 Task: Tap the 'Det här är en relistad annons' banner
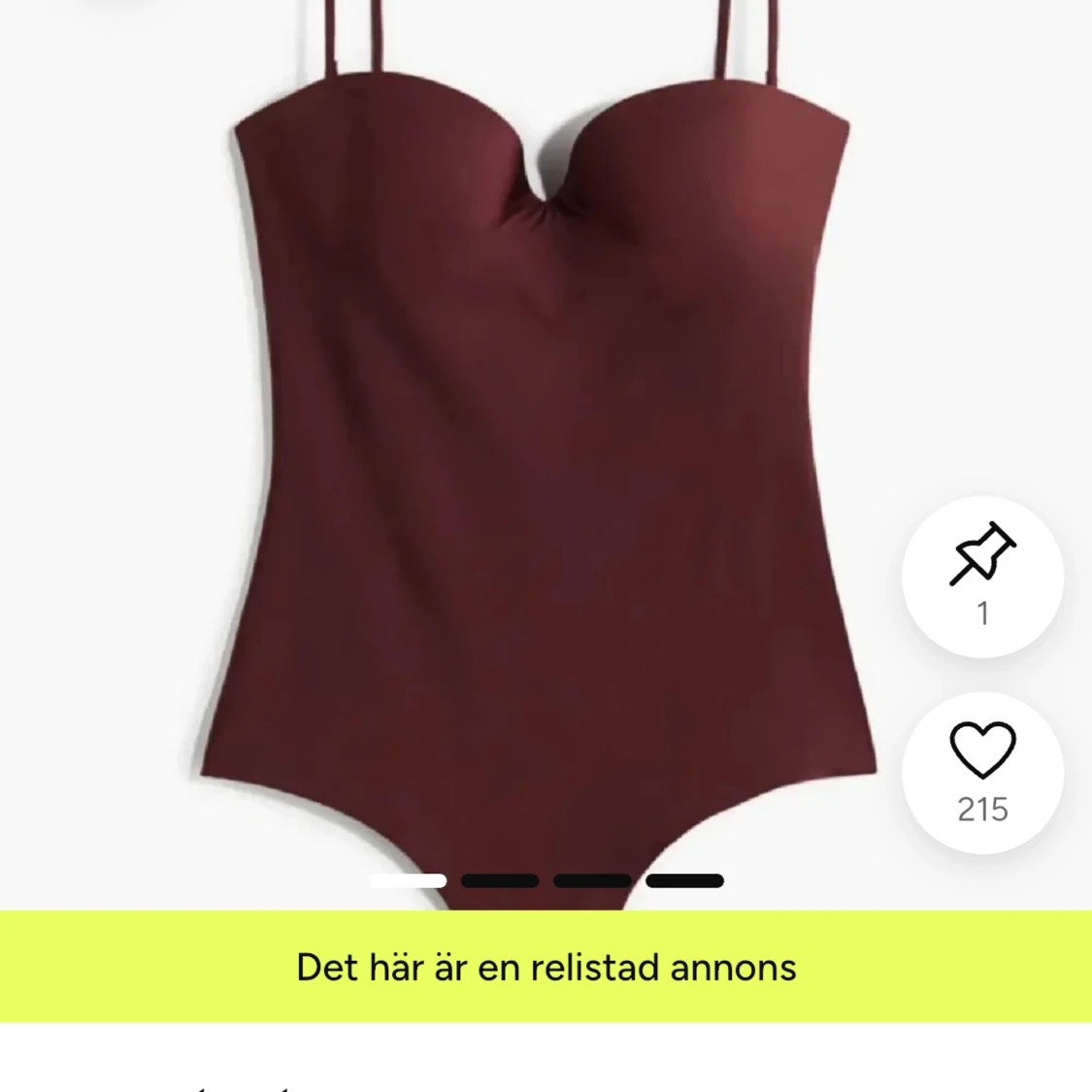click(x=546, y=967)
